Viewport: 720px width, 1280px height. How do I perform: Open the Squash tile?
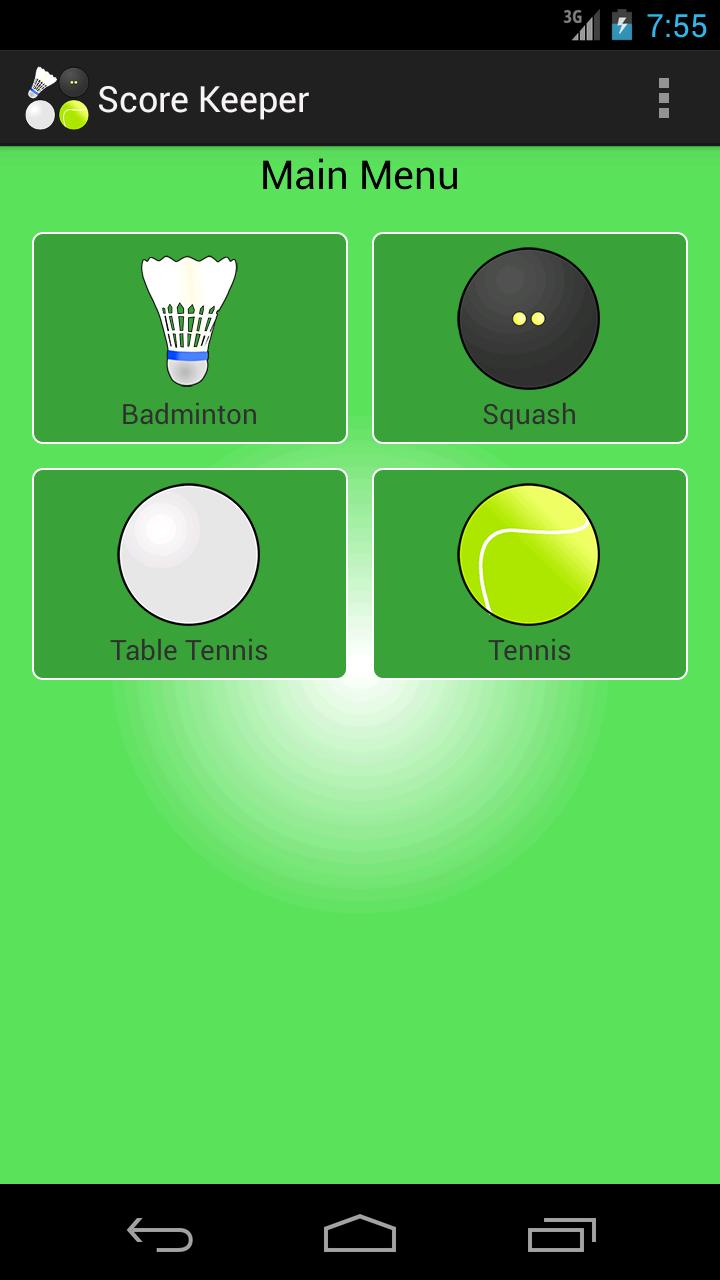pyautogui.click(x=530, y=338)
